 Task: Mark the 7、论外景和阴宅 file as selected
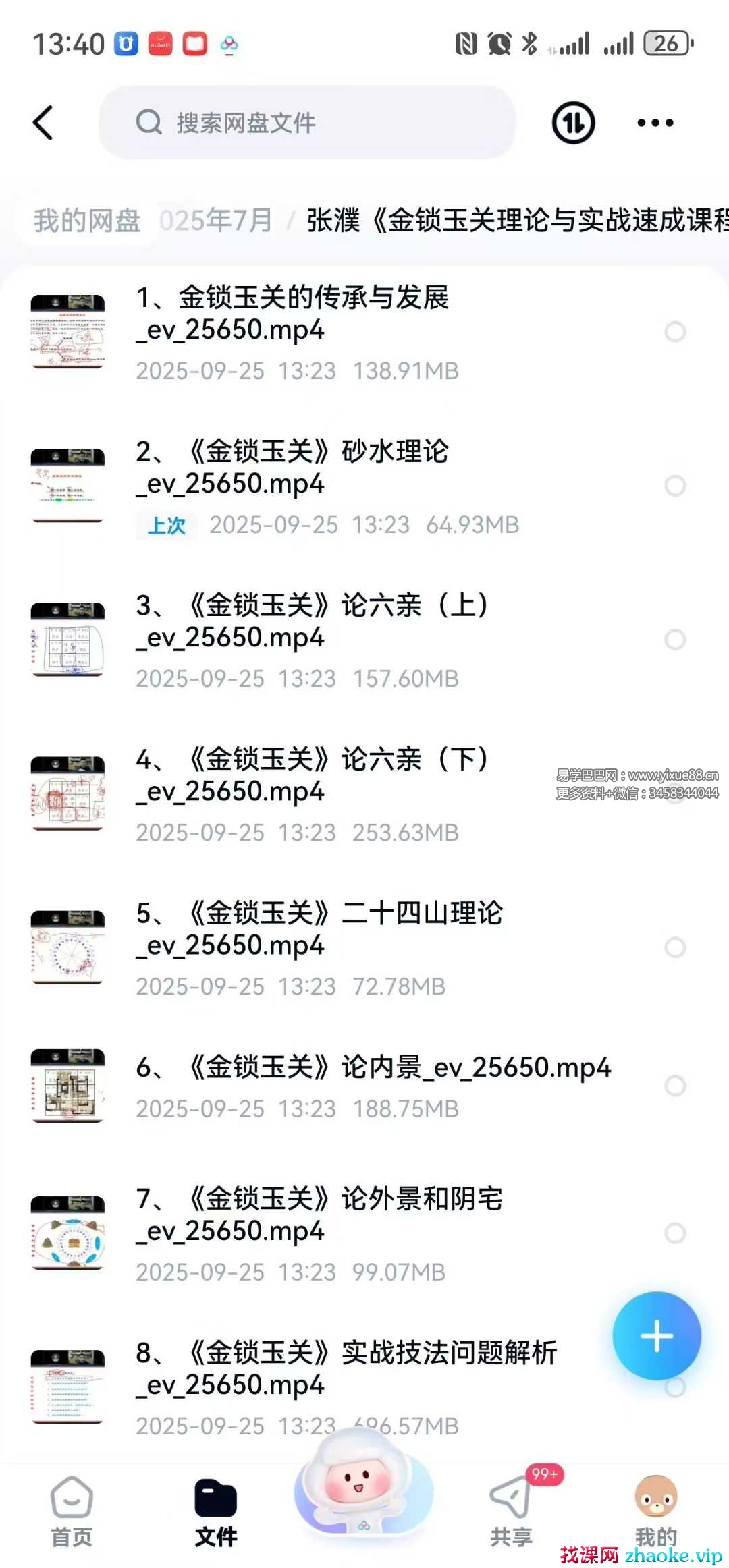pyautogui.click(x=675, y=1233)
